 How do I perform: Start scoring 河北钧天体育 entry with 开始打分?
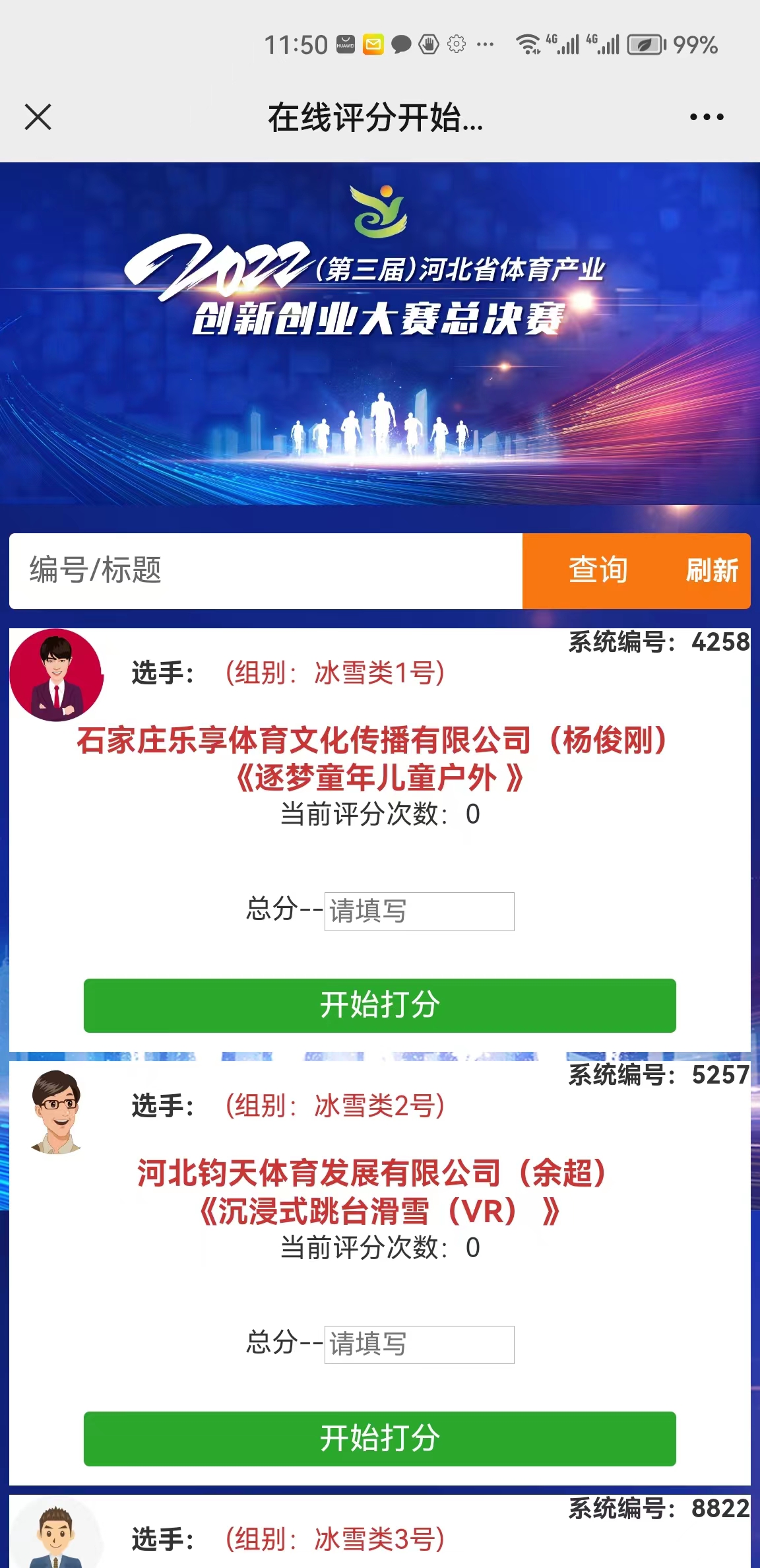[x=380, y=1439]
